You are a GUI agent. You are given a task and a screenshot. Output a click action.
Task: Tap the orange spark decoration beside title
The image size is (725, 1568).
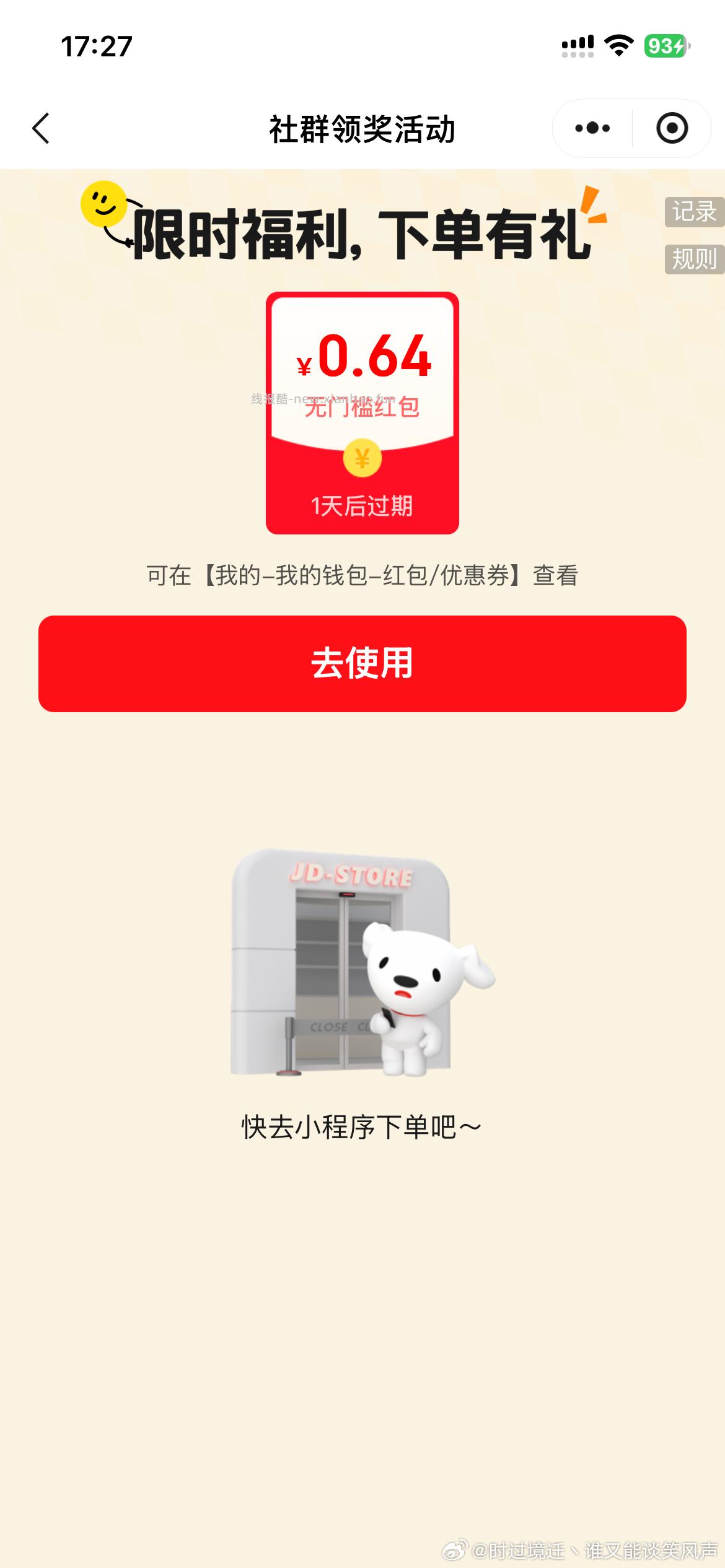[x=591, y=211]
